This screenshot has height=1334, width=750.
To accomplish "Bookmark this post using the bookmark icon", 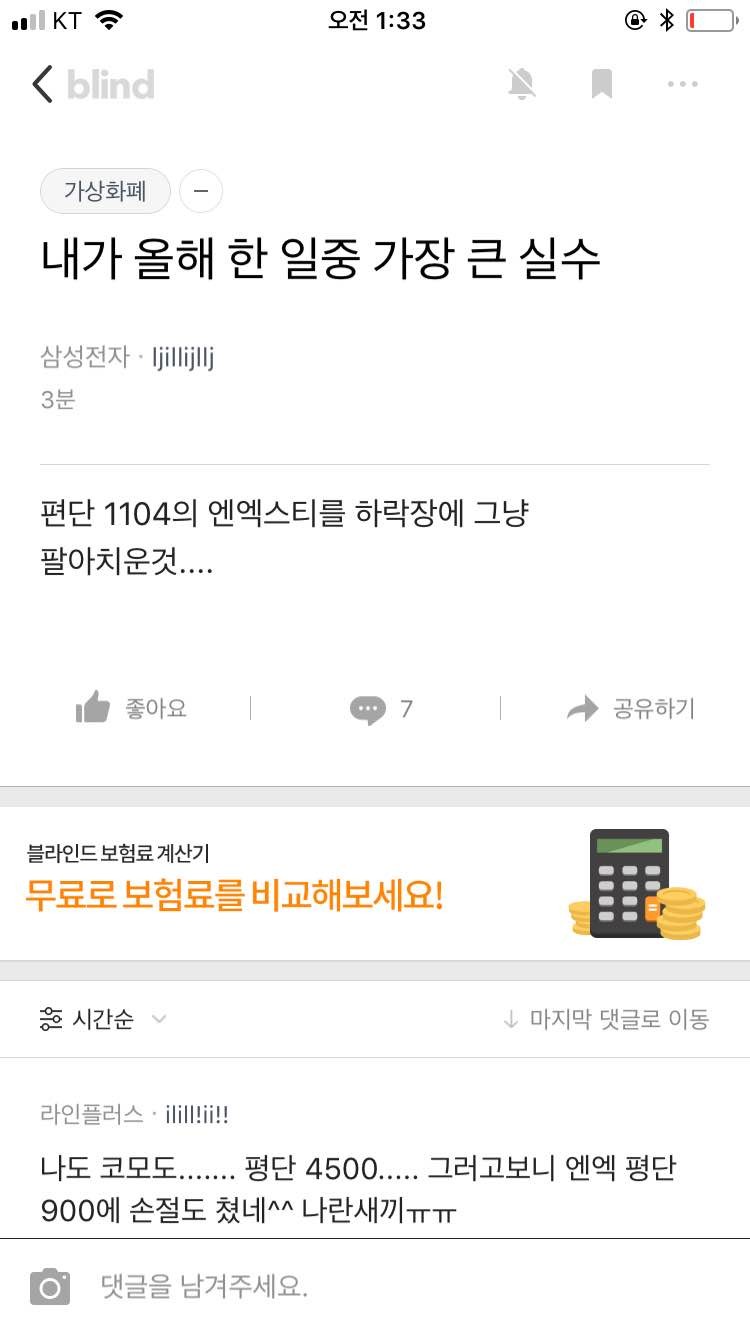I will (601, 85).
